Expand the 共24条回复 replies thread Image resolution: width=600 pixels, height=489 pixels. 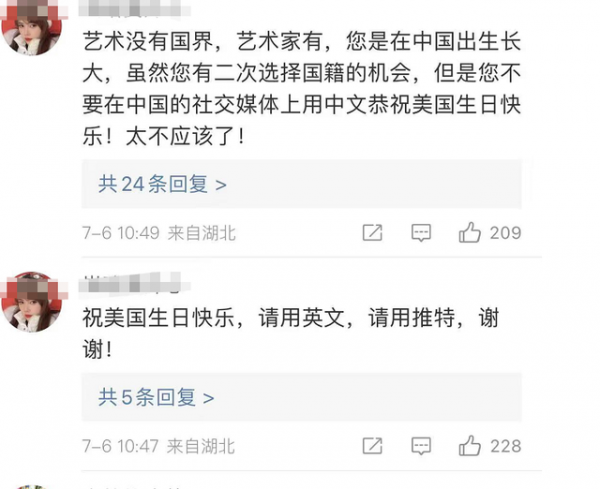click(162, 185)
